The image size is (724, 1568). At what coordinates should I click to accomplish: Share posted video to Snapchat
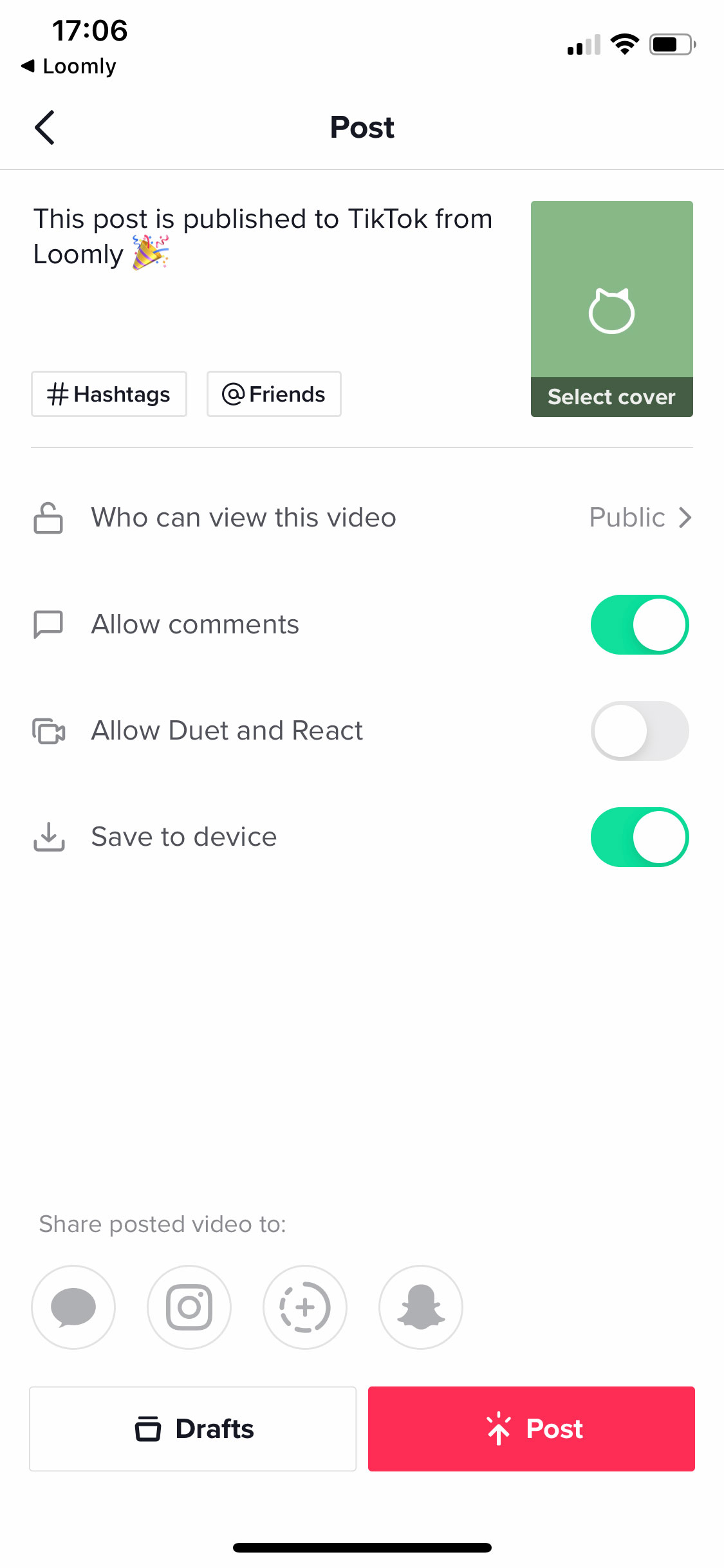point(421,1307)
